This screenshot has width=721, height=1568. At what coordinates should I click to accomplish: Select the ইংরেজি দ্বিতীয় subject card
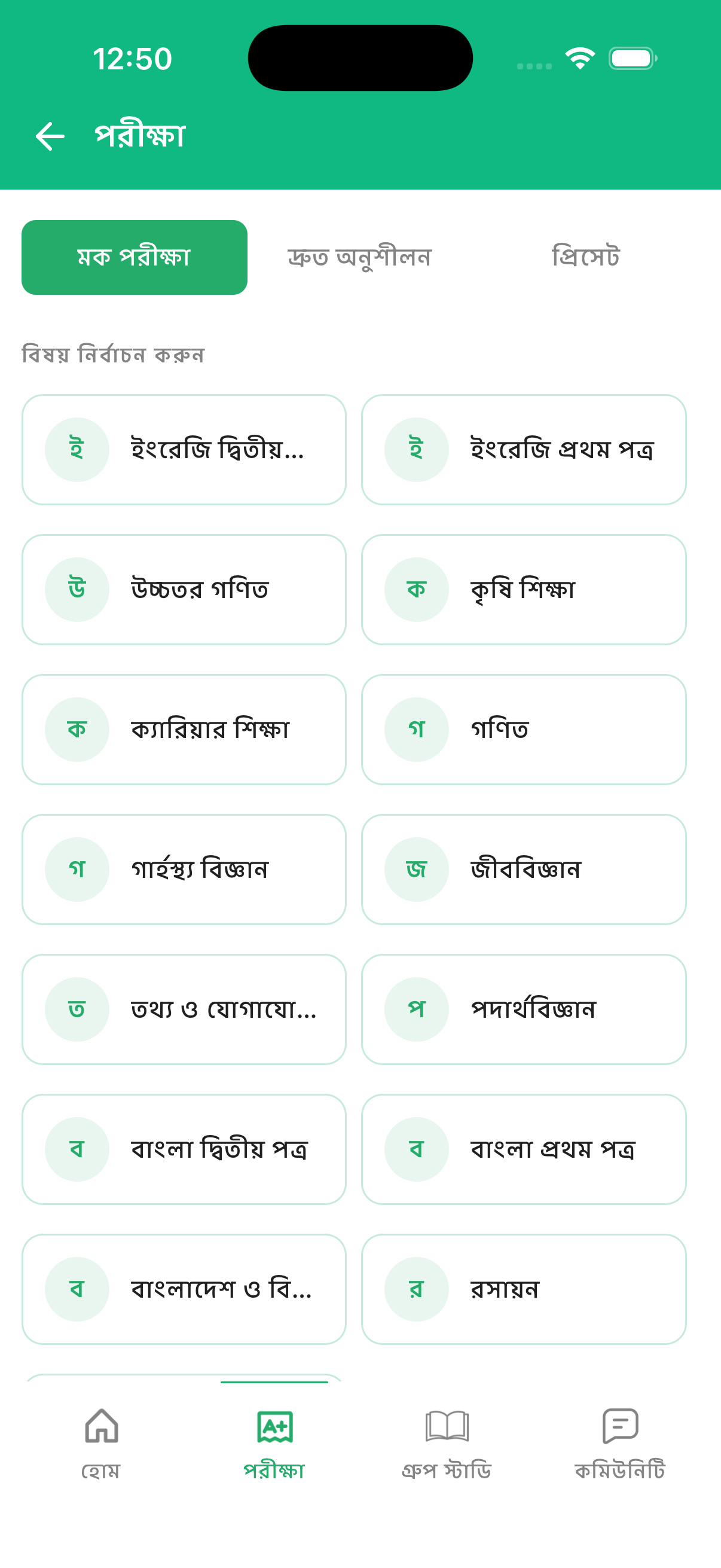coord(184,450)
